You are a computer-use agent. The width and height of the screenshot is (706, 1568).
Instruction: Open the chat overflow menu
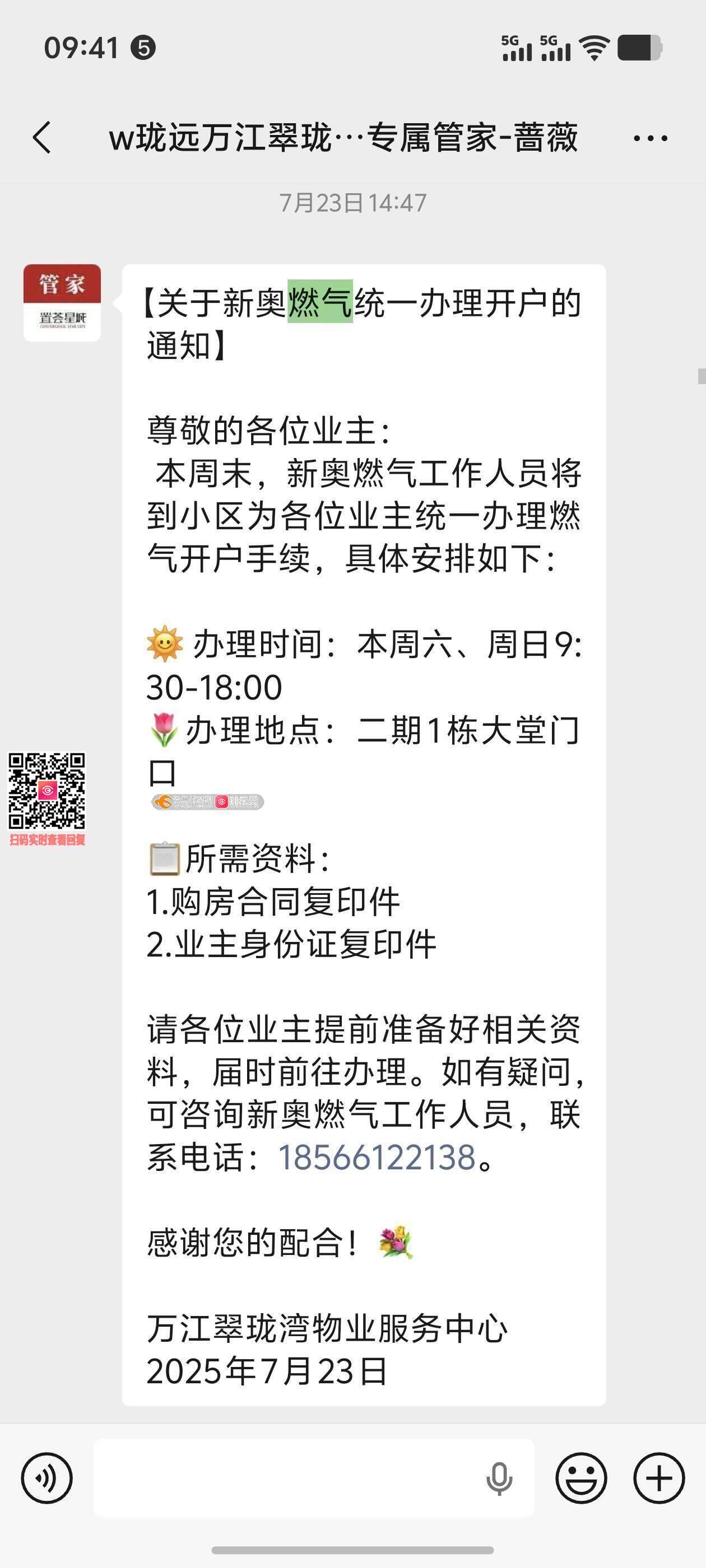click(x=650, y=139)
